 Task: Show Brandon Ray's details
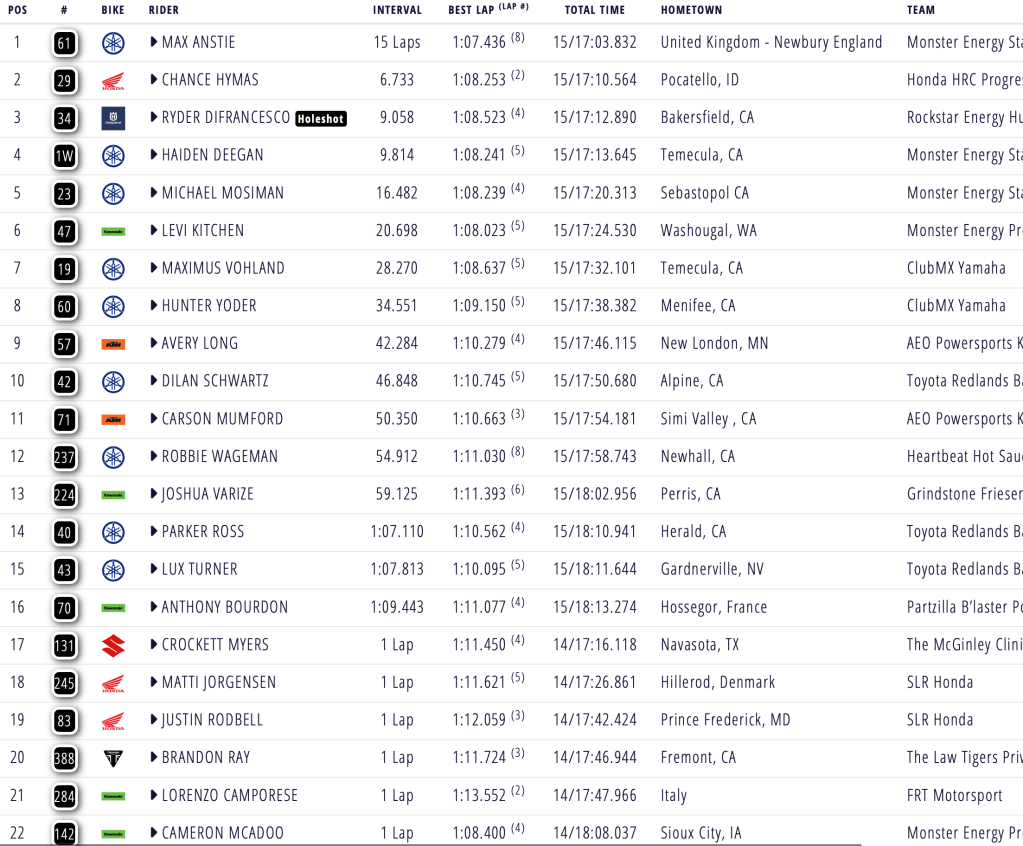pos(154,758)
